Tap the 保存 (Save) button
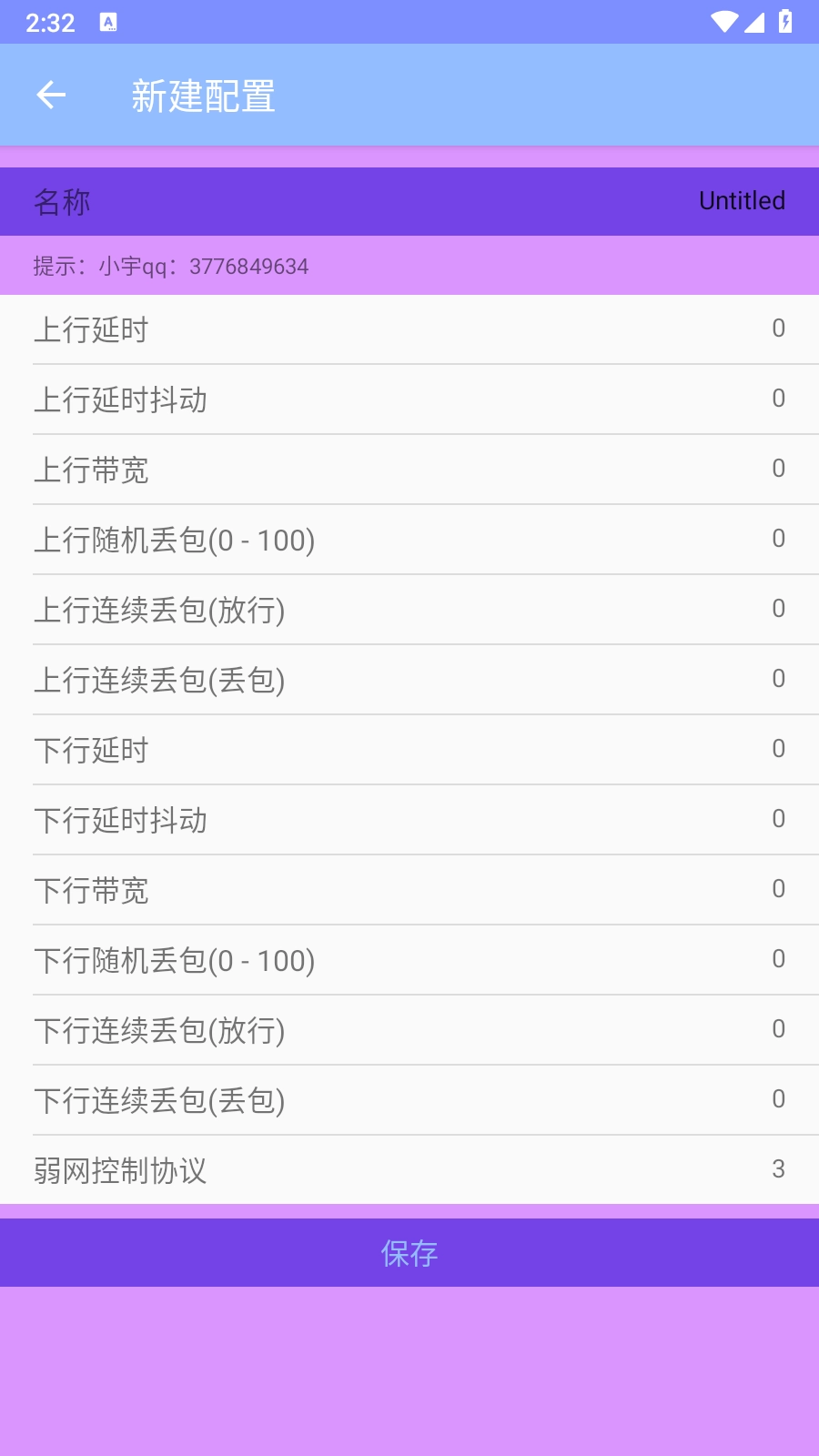This screenshot has height=1456, width=819. pyautogui.click(x=409, y=1252)
